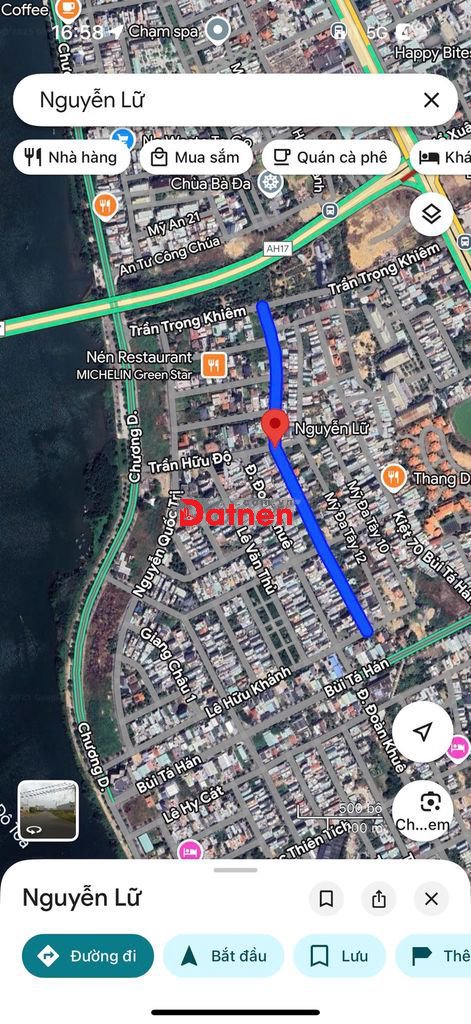Get directions with Đường đi button
This screenshot has width=471, height=1024.
pyautogui.click(x=88, y=955)
